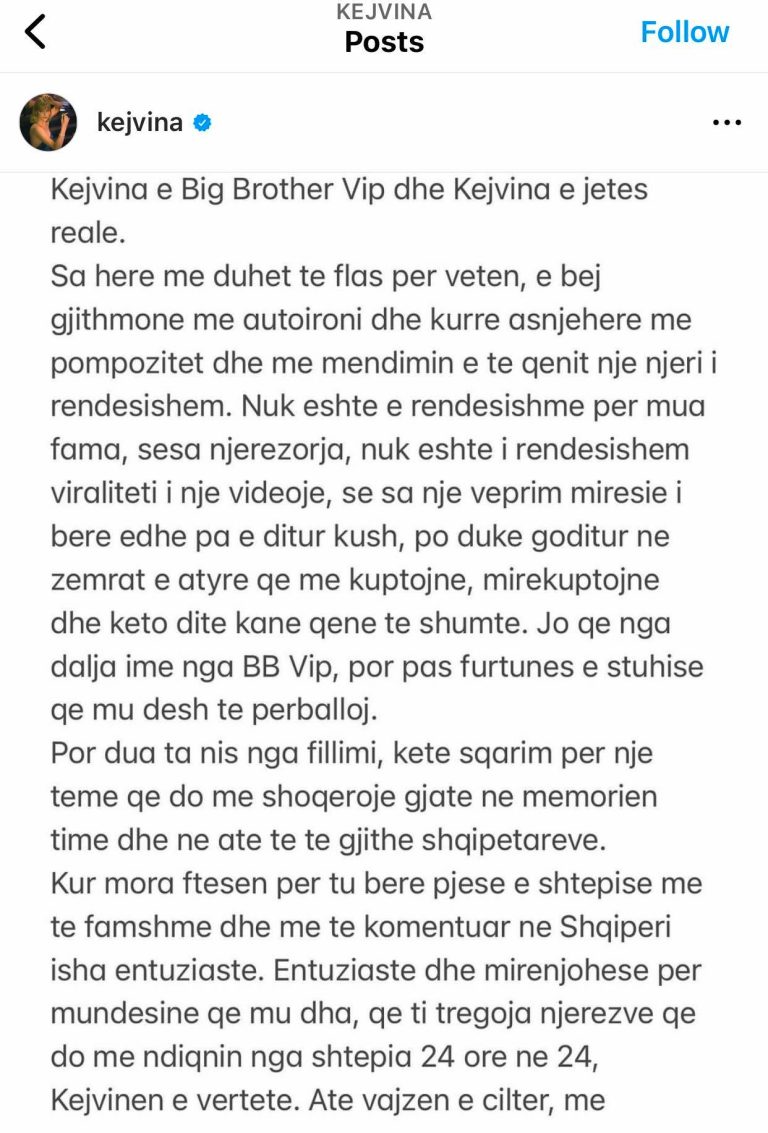
Task: Follow the kejvina account
Action: [x=684, y=32]
